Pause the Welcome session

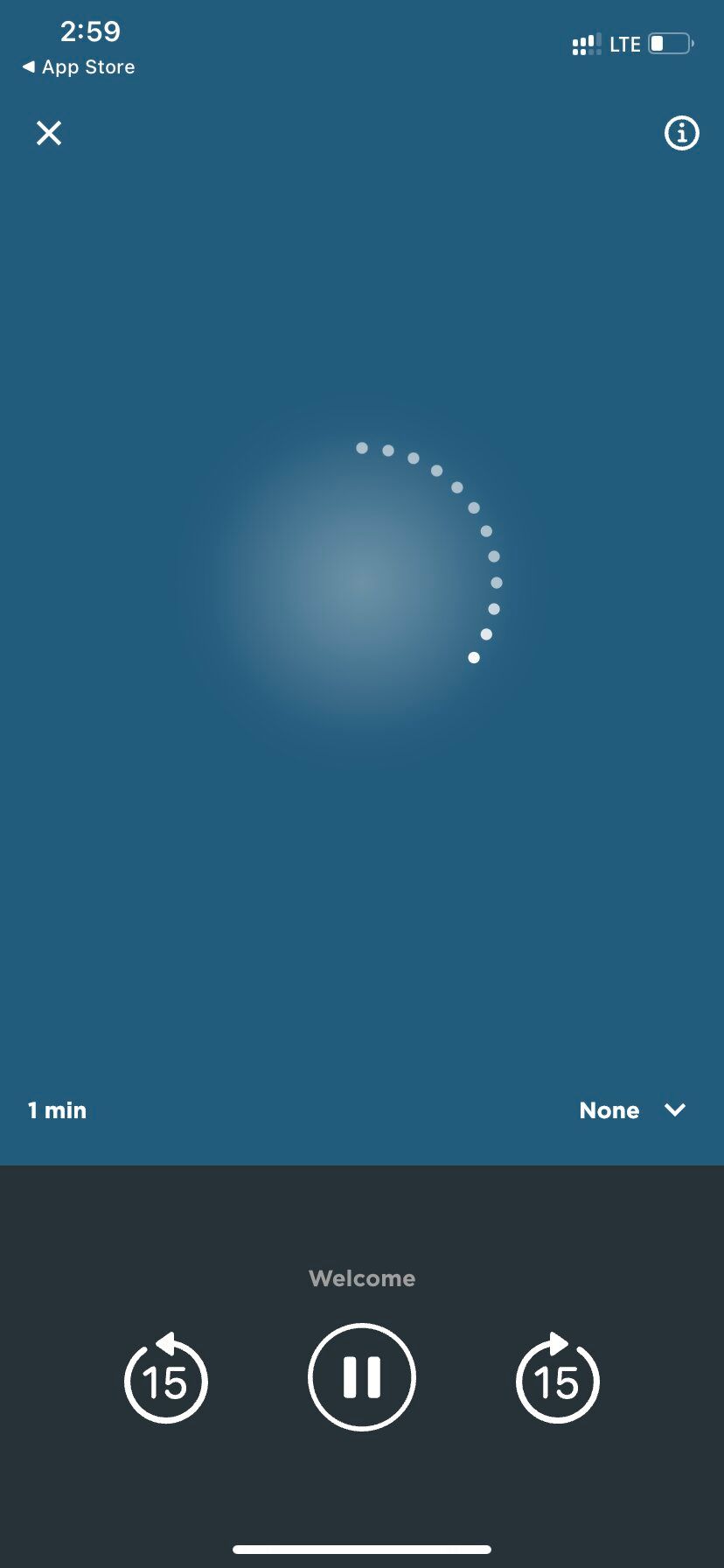(361, 1376)
